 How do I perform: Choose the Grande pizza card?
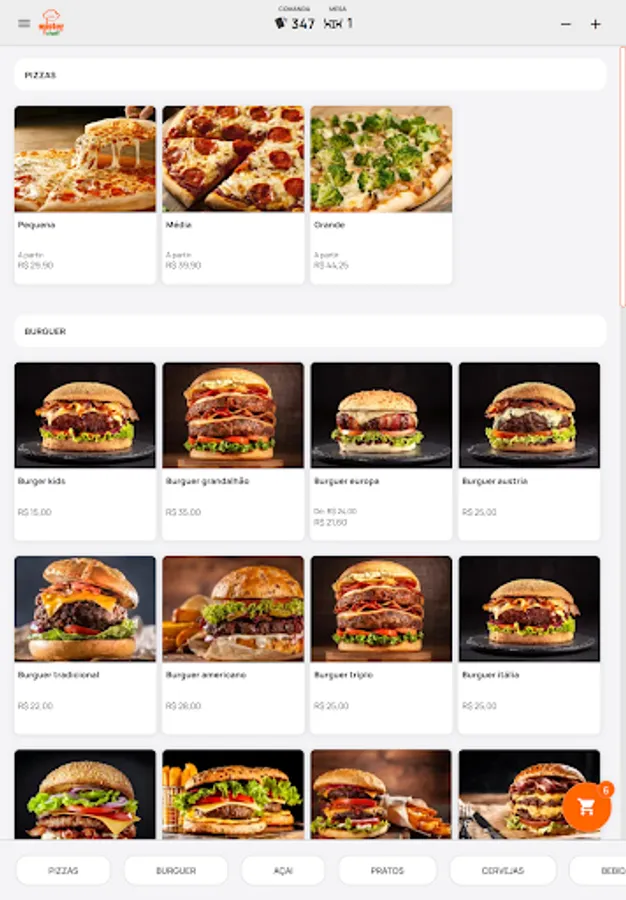[x=381, y=195]
